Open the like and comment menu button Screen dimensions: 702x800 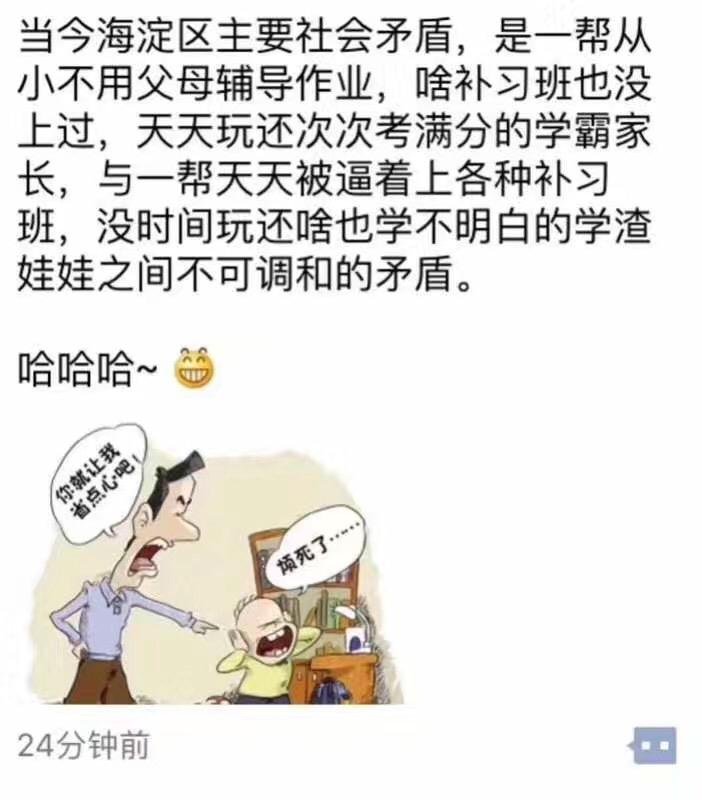pyautogui.click(x=654, y=745)
